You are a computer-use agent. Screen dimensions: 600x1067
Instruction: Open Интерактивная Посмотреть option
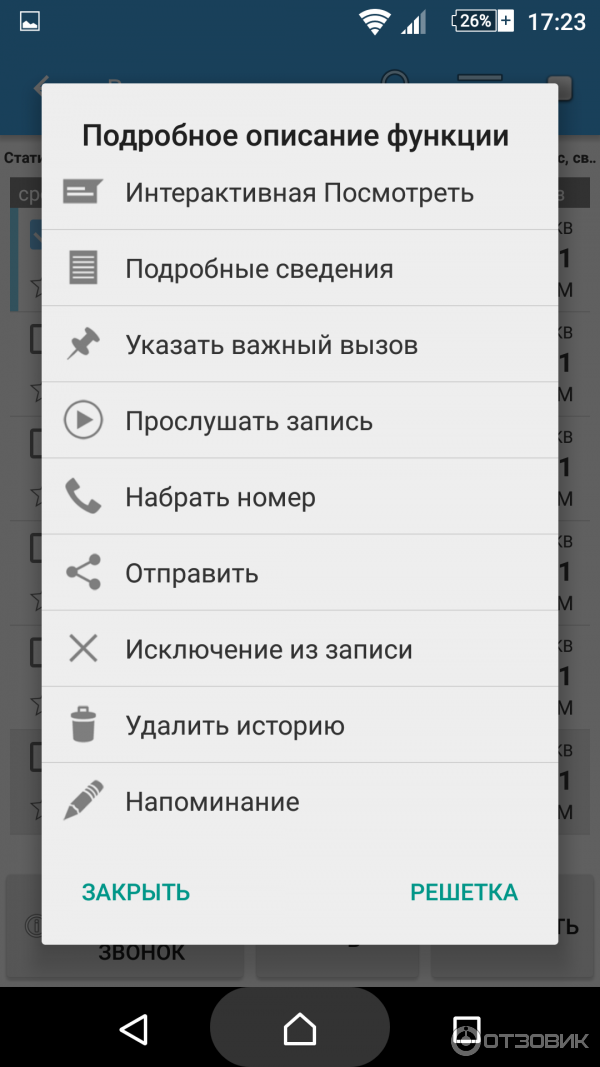tap(298, 192)
